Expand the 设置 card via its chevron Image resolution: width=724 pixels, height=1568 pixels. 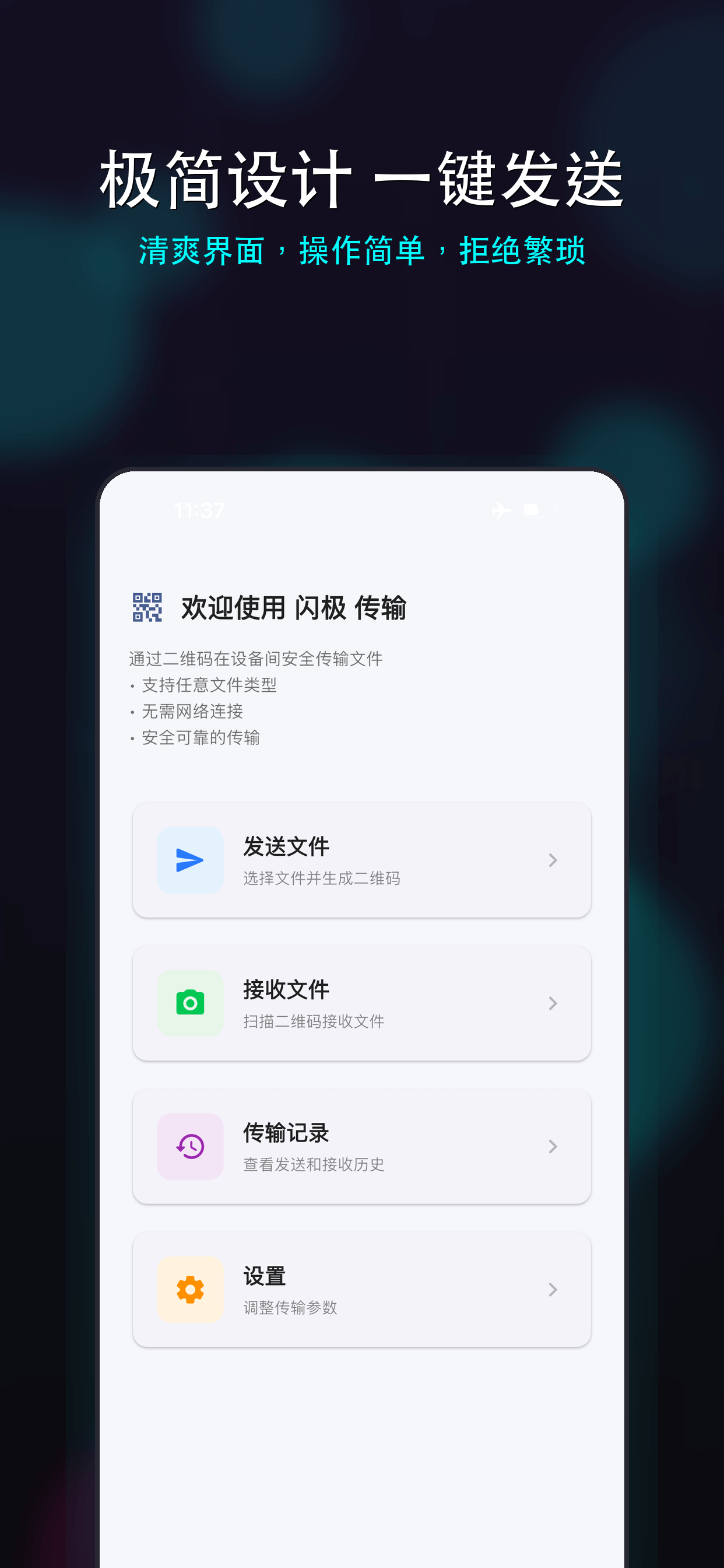[553, 1290]
